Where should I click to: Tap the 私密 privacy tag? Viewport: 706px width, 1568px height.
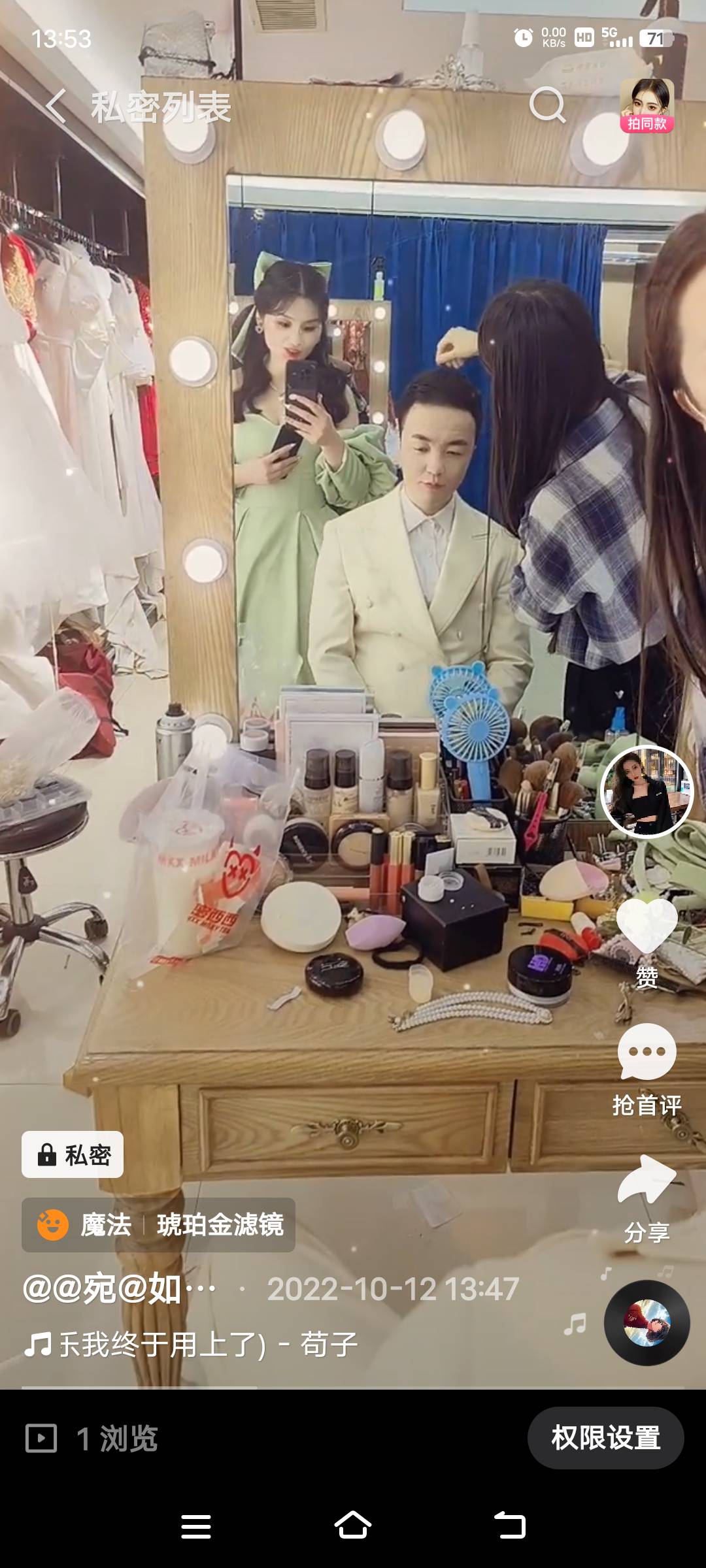73,1154
